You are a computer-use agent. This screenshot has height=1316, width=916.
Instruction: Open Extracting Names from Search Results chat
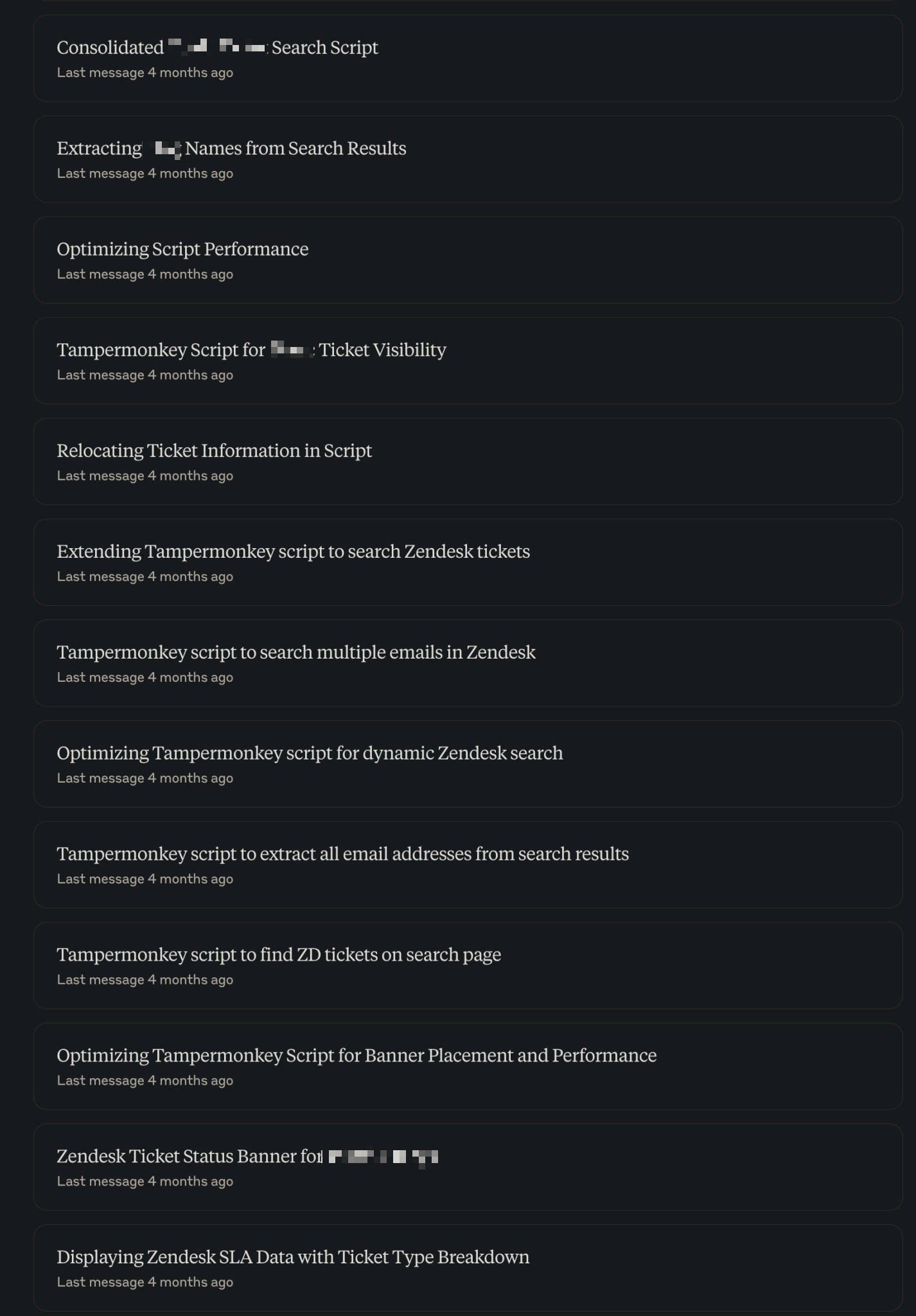pyautogui.click(x=231, y=149)
